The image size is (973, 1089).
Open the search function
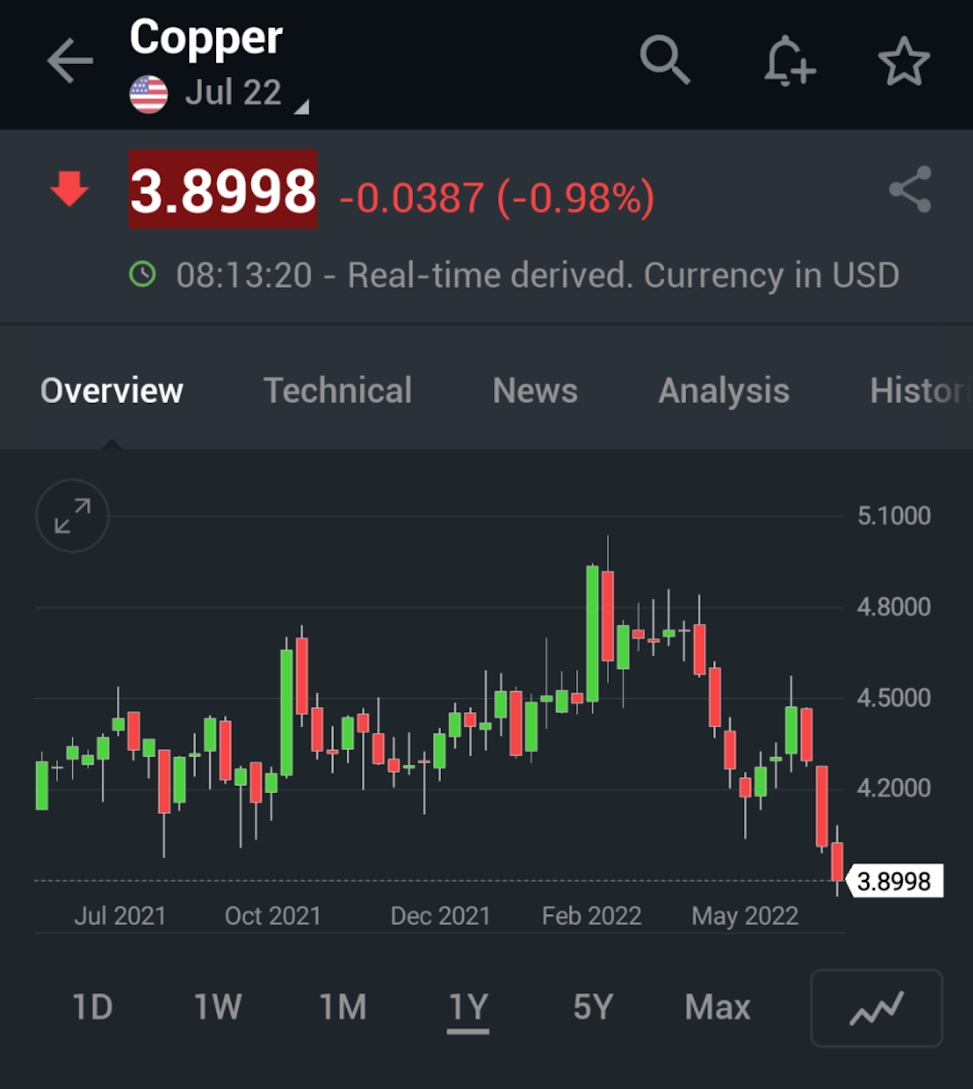point(665,61)
